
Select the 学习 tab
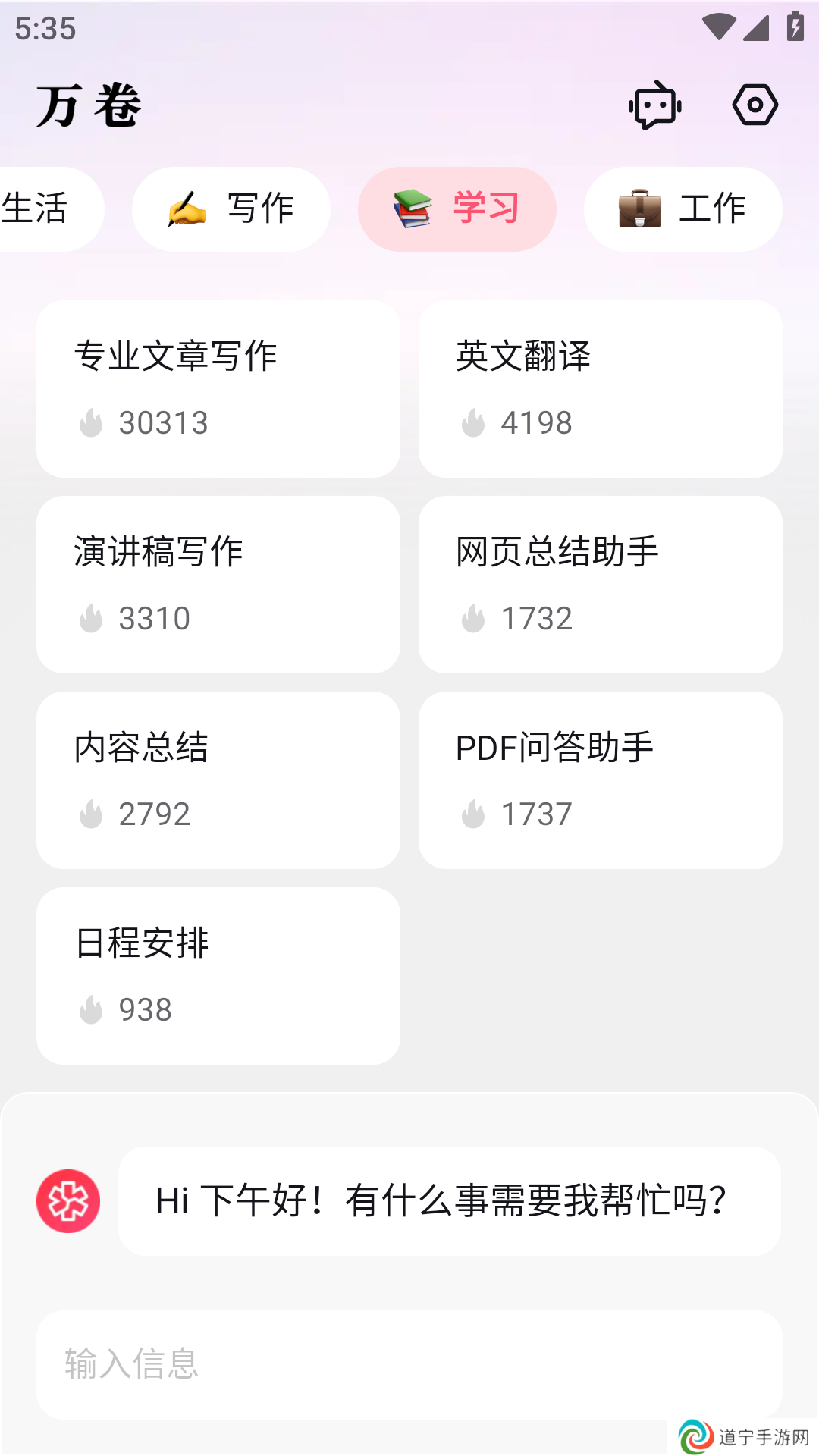click(457, 209)
